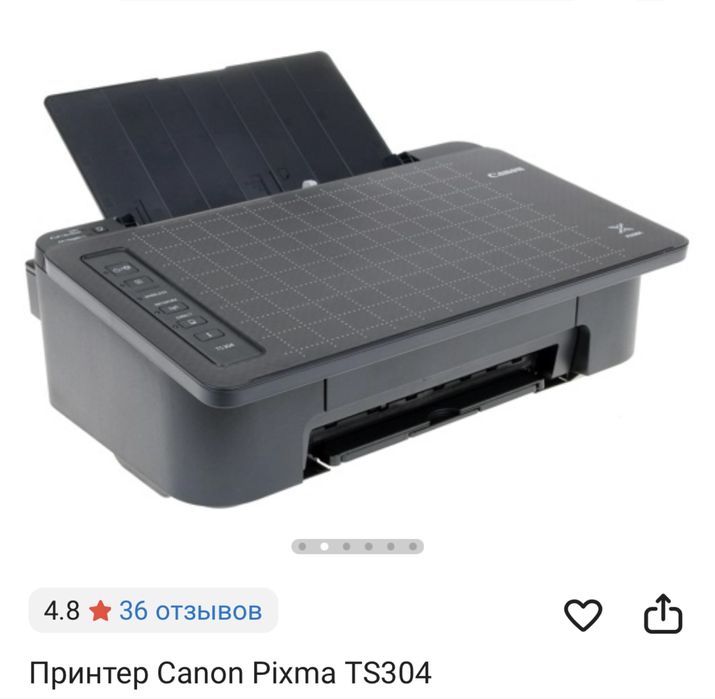The width and height of the screenshot is (715, 699).
Task: Share this printer listing
Action: [663, 614]
